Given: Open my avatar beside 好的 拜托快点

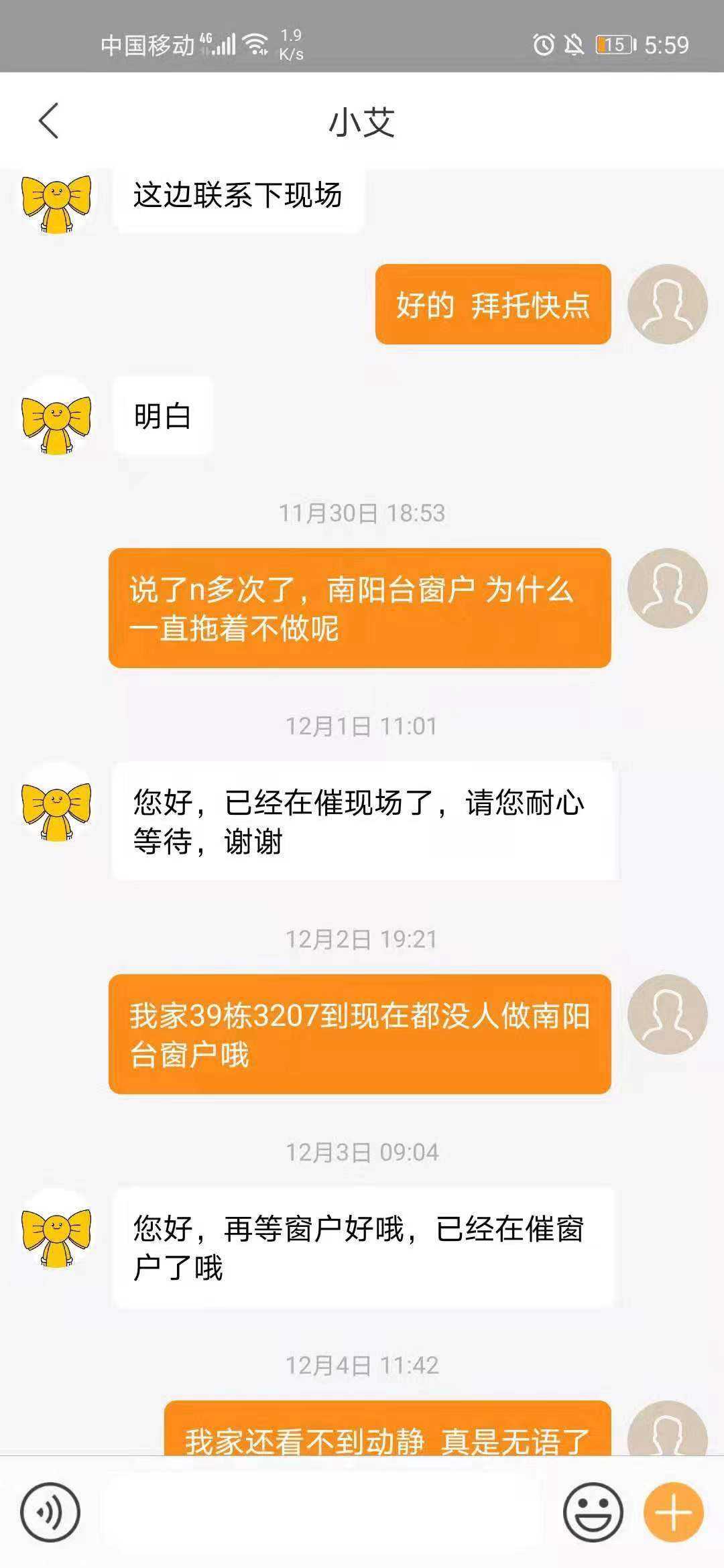Looking at the screenshot, I should point(667,304).
